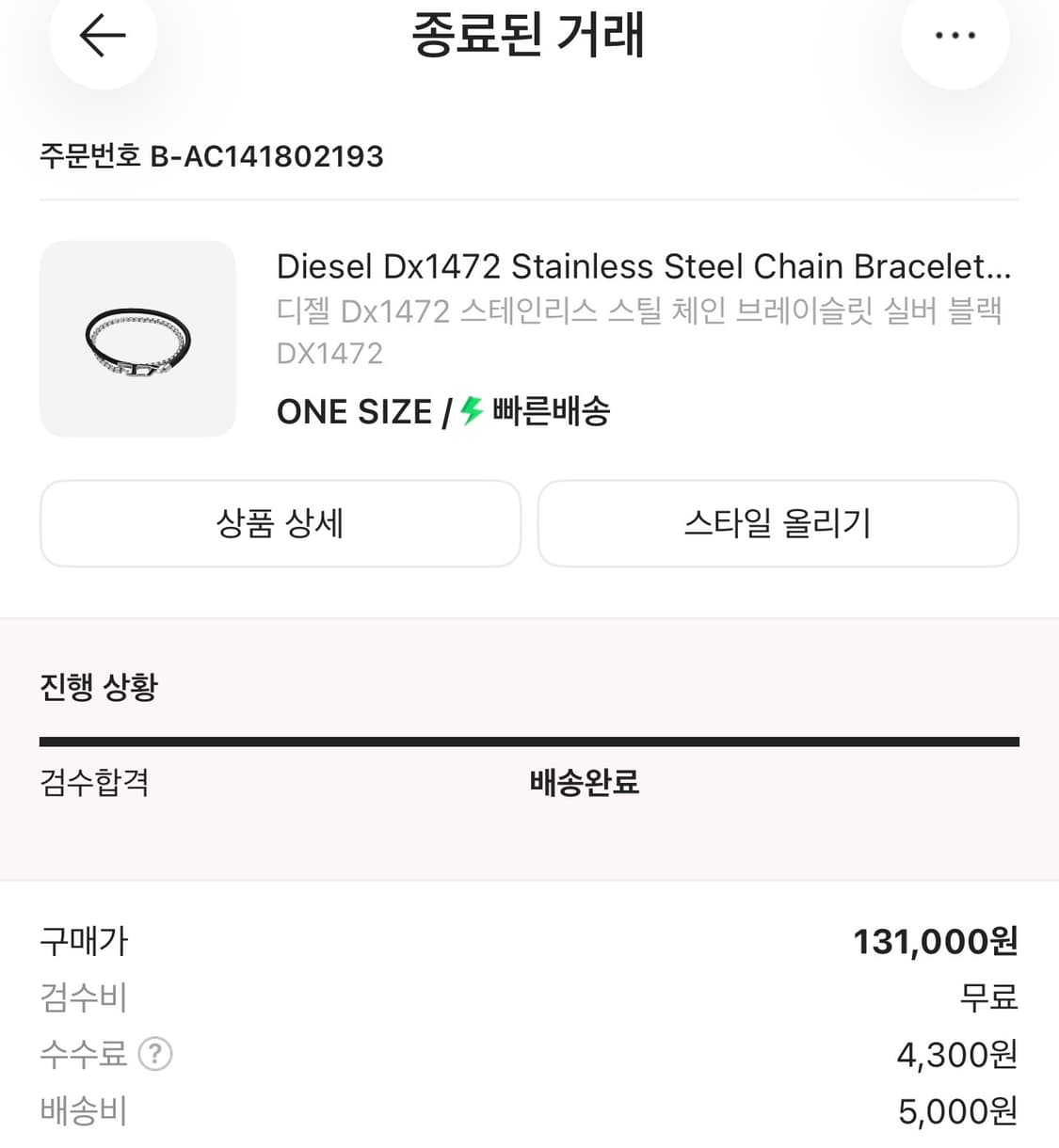Click the lightning fast-delivery icon
The image size is (1059, 1148).
[x=473, y=410]
